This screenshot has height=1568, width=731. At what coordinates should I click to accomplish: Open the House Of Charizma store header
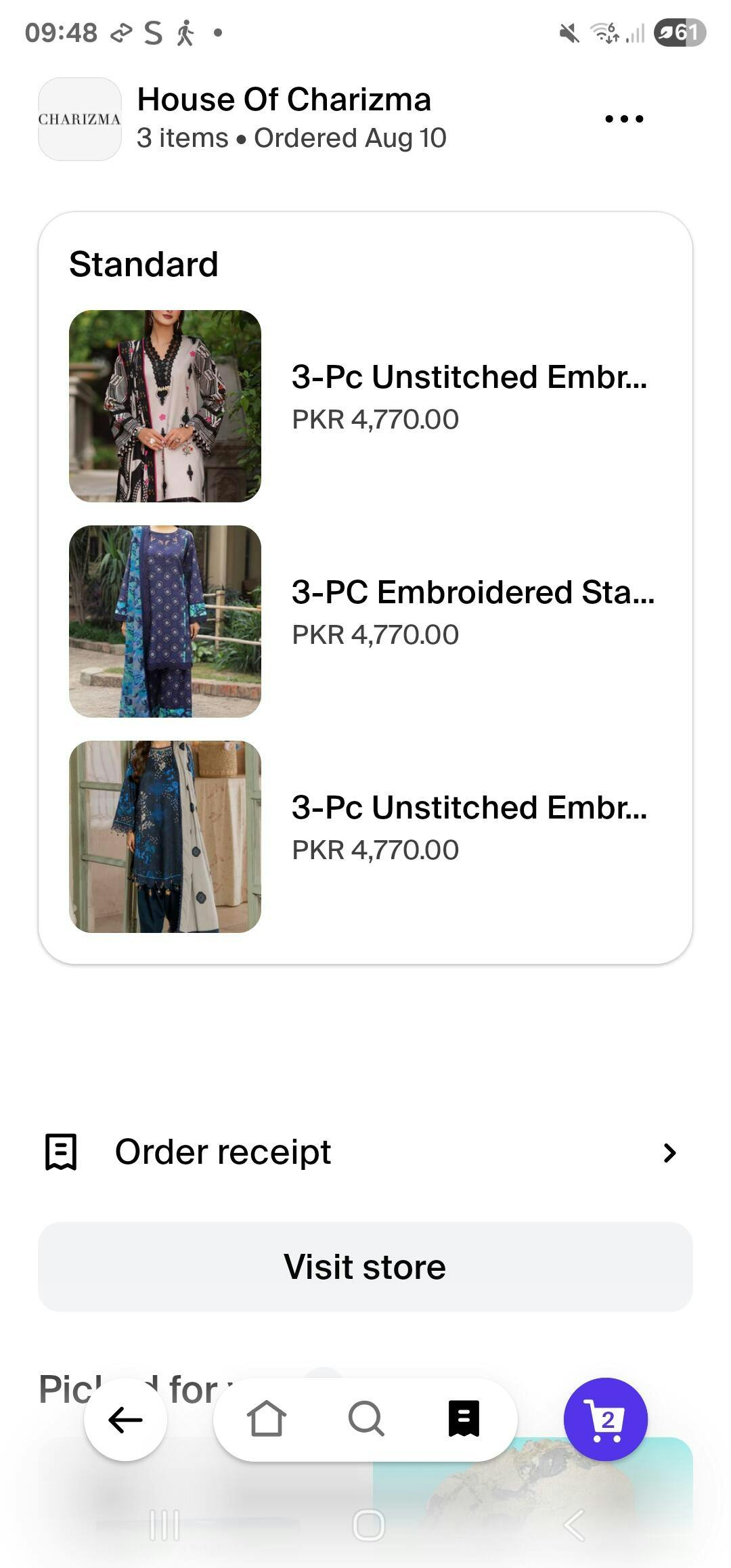coord(242,118)
